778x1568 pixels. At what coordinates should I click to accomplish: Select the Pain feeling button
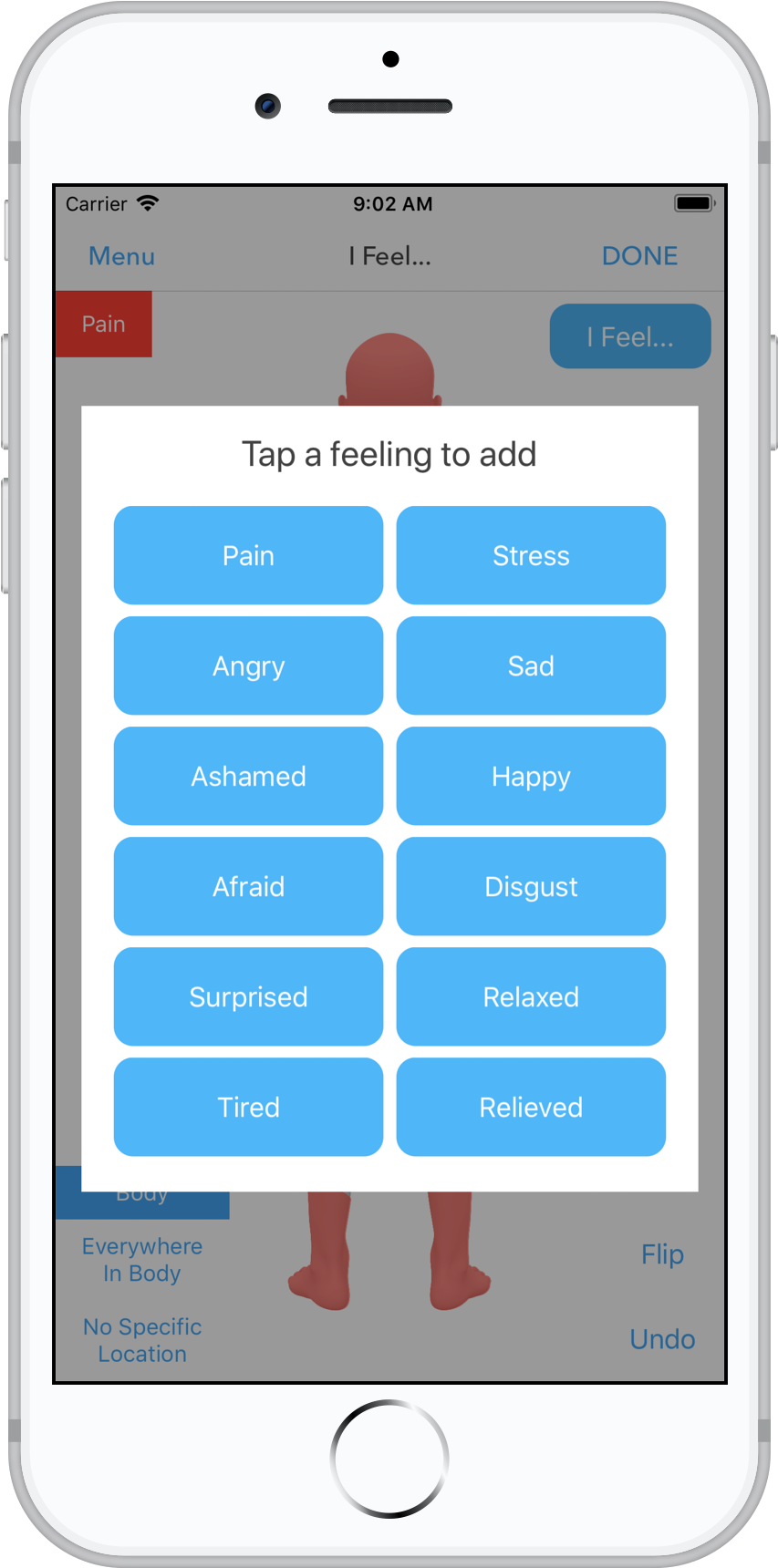point(248,555)
